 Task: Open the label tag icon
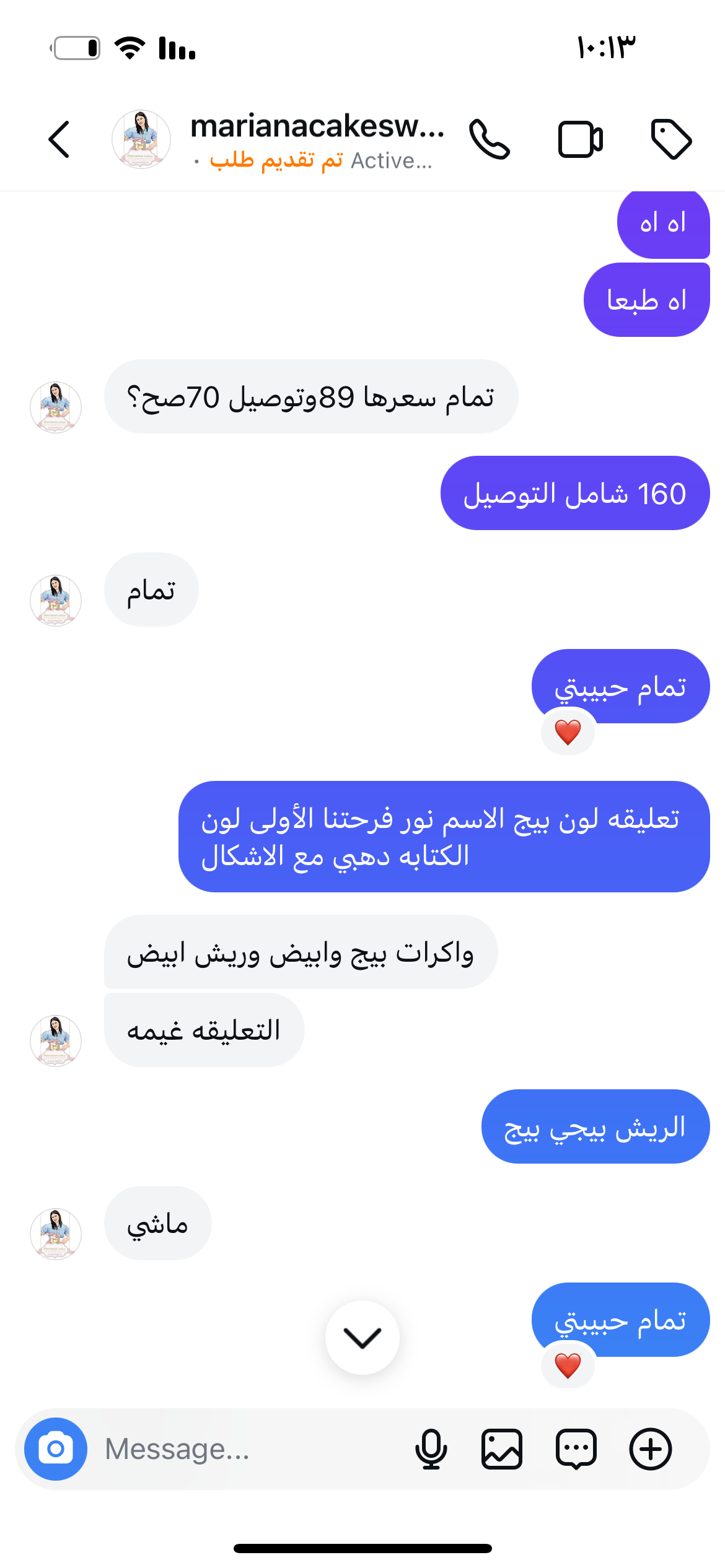(x=671, y=139)
